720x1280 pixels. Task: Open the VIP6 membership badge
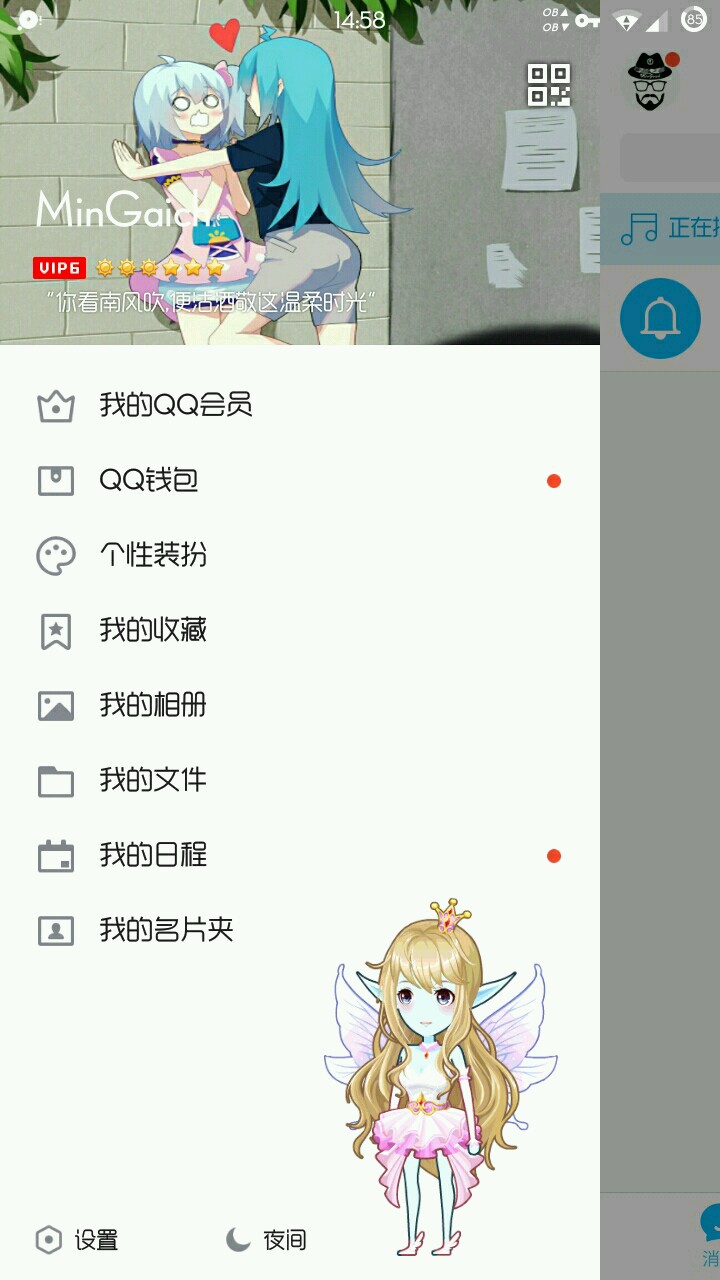click(x=60, y=268)
